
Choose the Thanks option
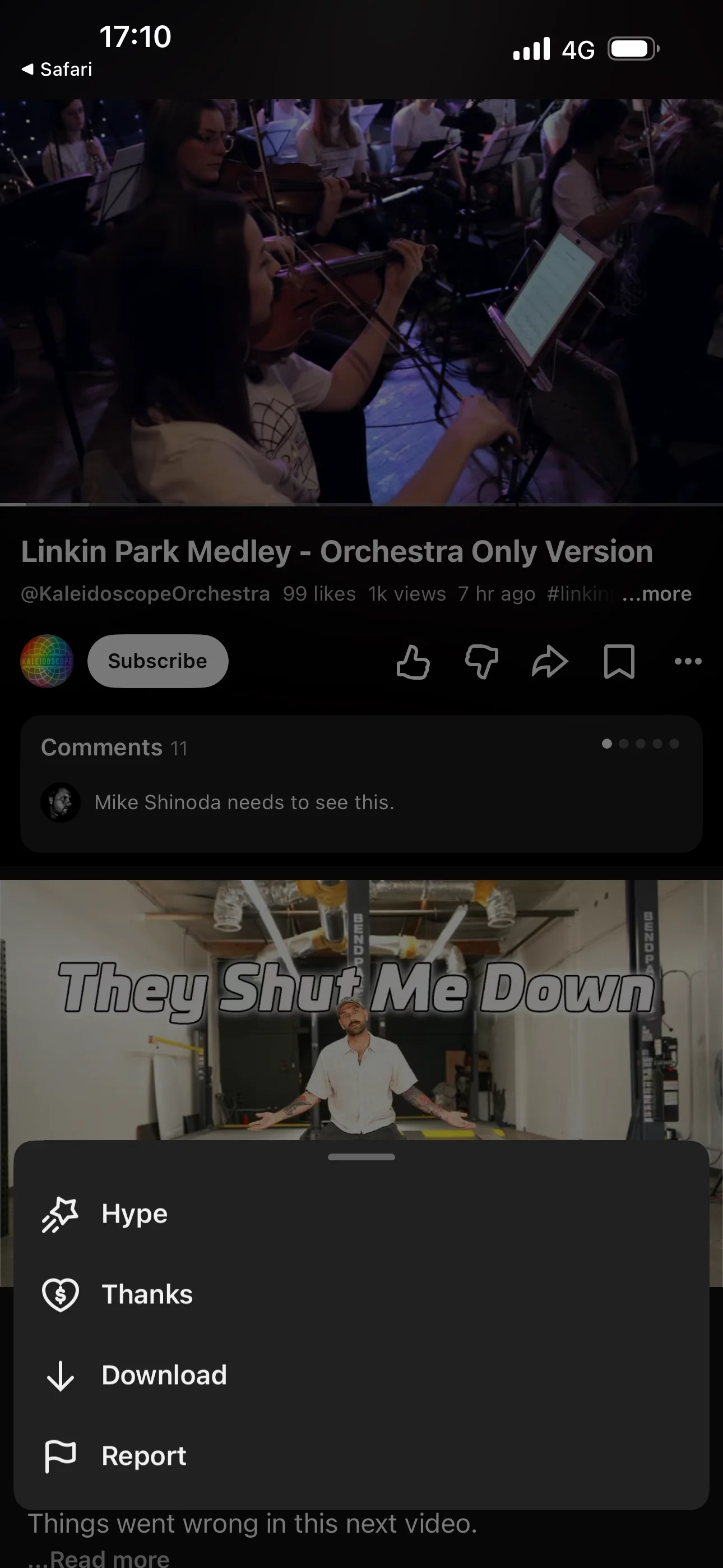coord(361,1294)
